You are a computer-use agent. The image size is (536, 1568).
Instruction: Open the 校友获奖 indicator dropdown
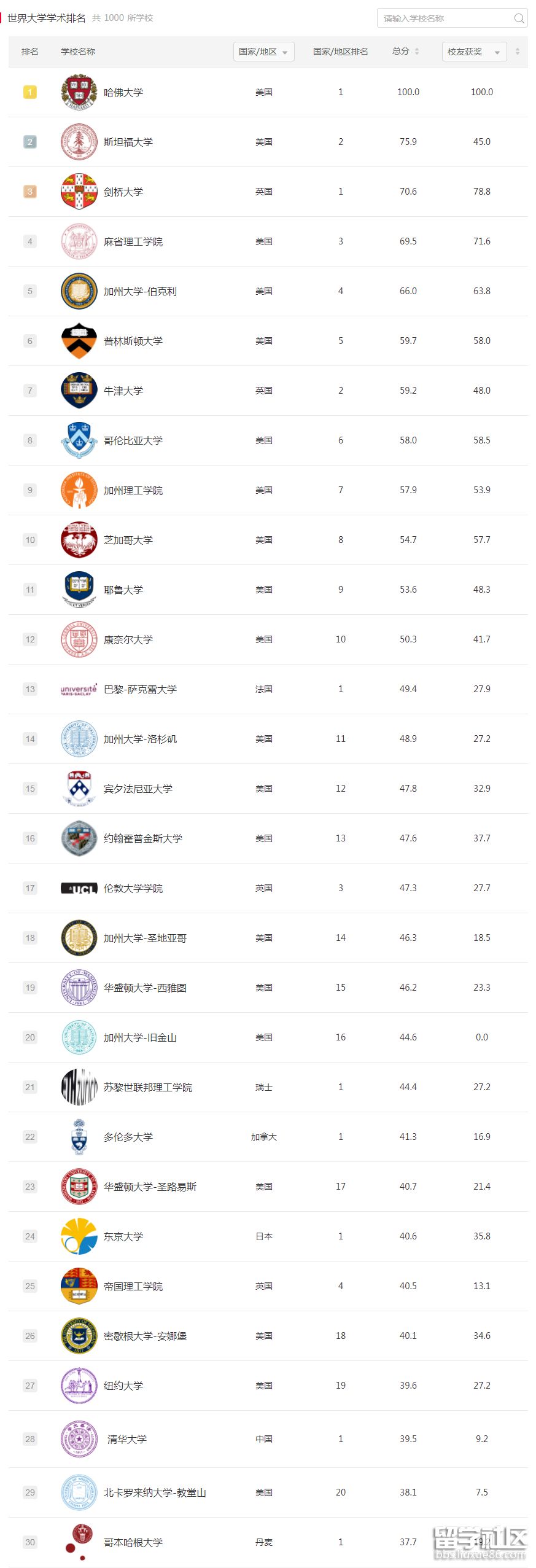[473, 52]
